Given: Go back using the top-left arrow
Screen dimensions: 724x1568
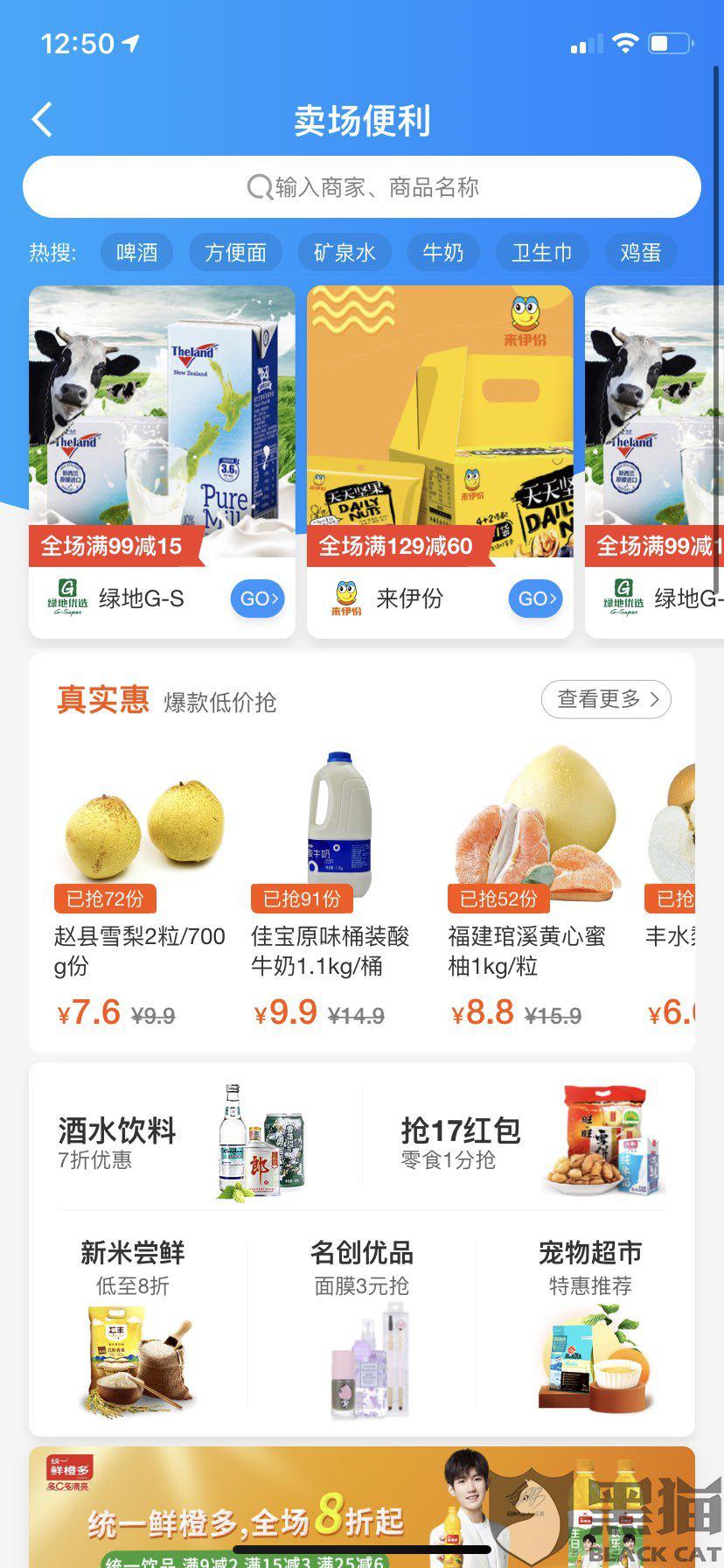Looking at the screenshot, I should click(42, 120).
